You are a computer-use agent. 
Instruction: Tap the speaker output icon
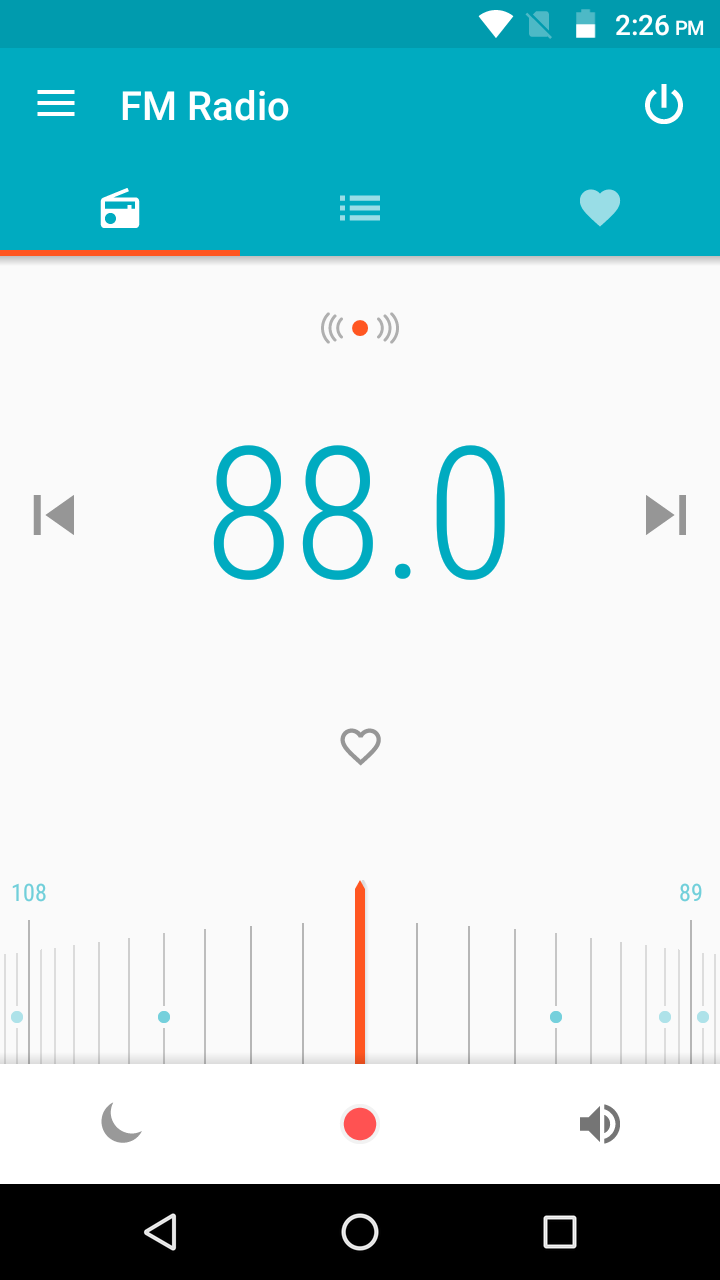(x=600, y=1124)
